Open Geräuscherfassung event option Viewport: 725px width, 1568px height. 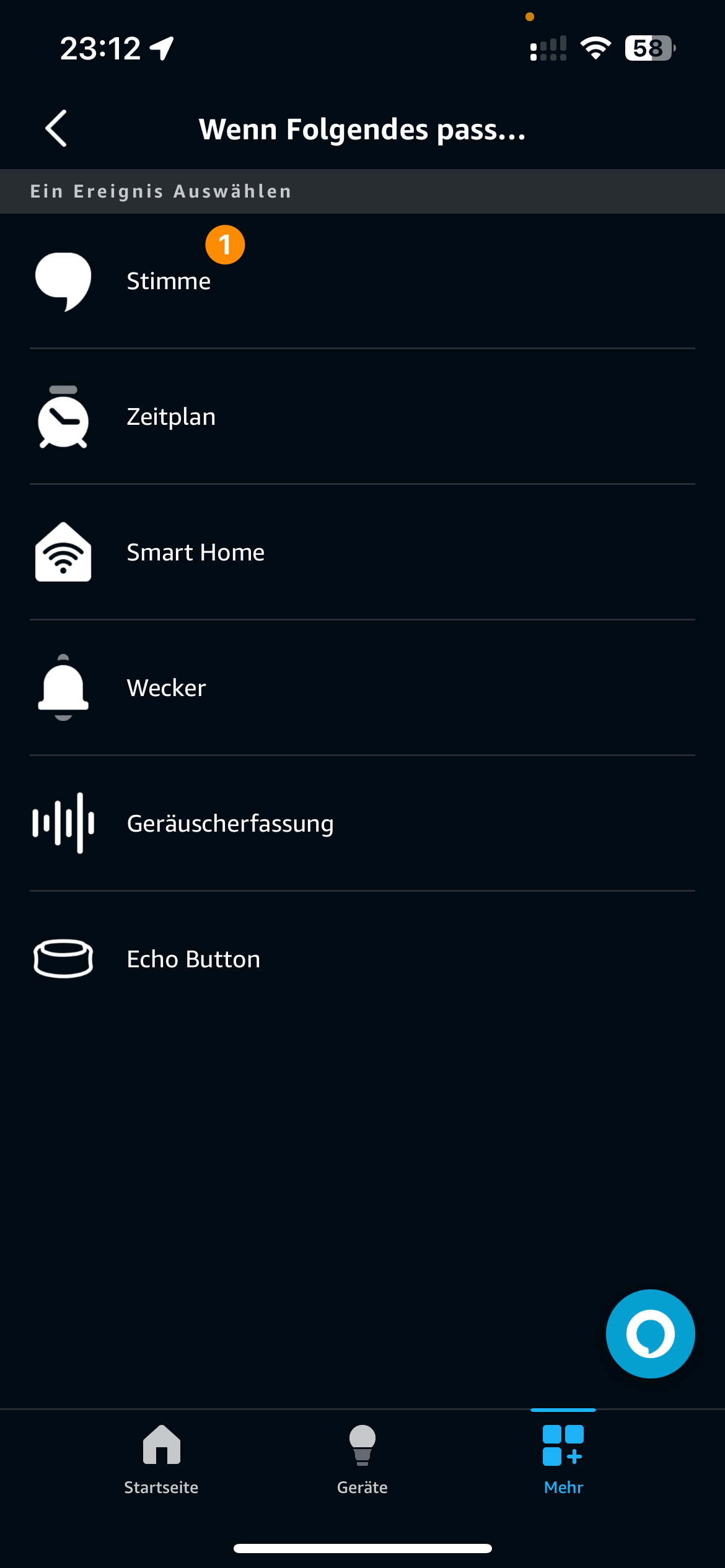(x=362, y=824)
